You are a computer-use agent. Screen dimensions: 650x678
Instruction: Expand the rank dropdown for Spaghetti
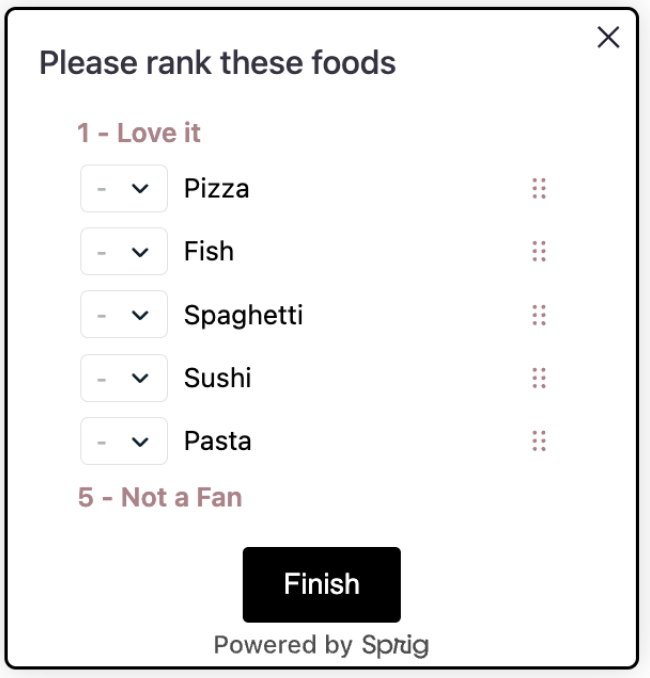[x=124, y=315]
